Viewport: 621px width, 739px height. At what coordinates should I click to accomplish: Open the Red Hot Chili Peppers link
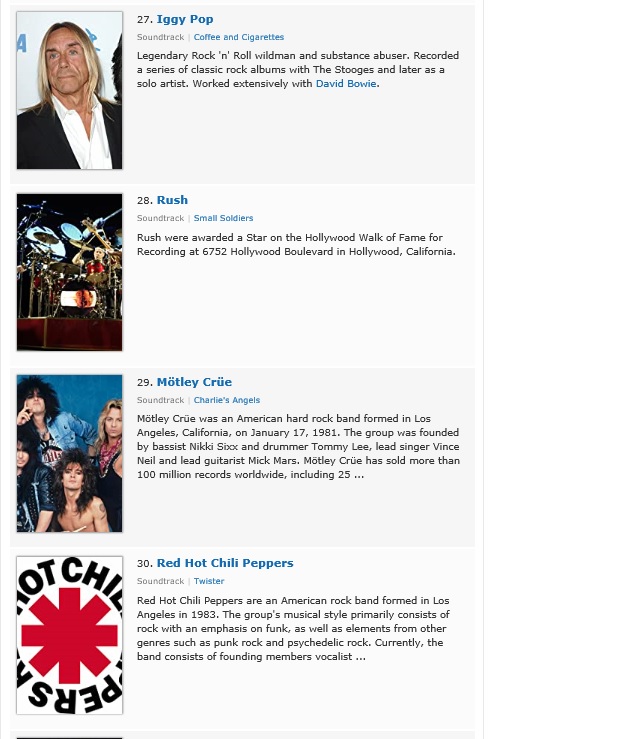tap(225, 563)
